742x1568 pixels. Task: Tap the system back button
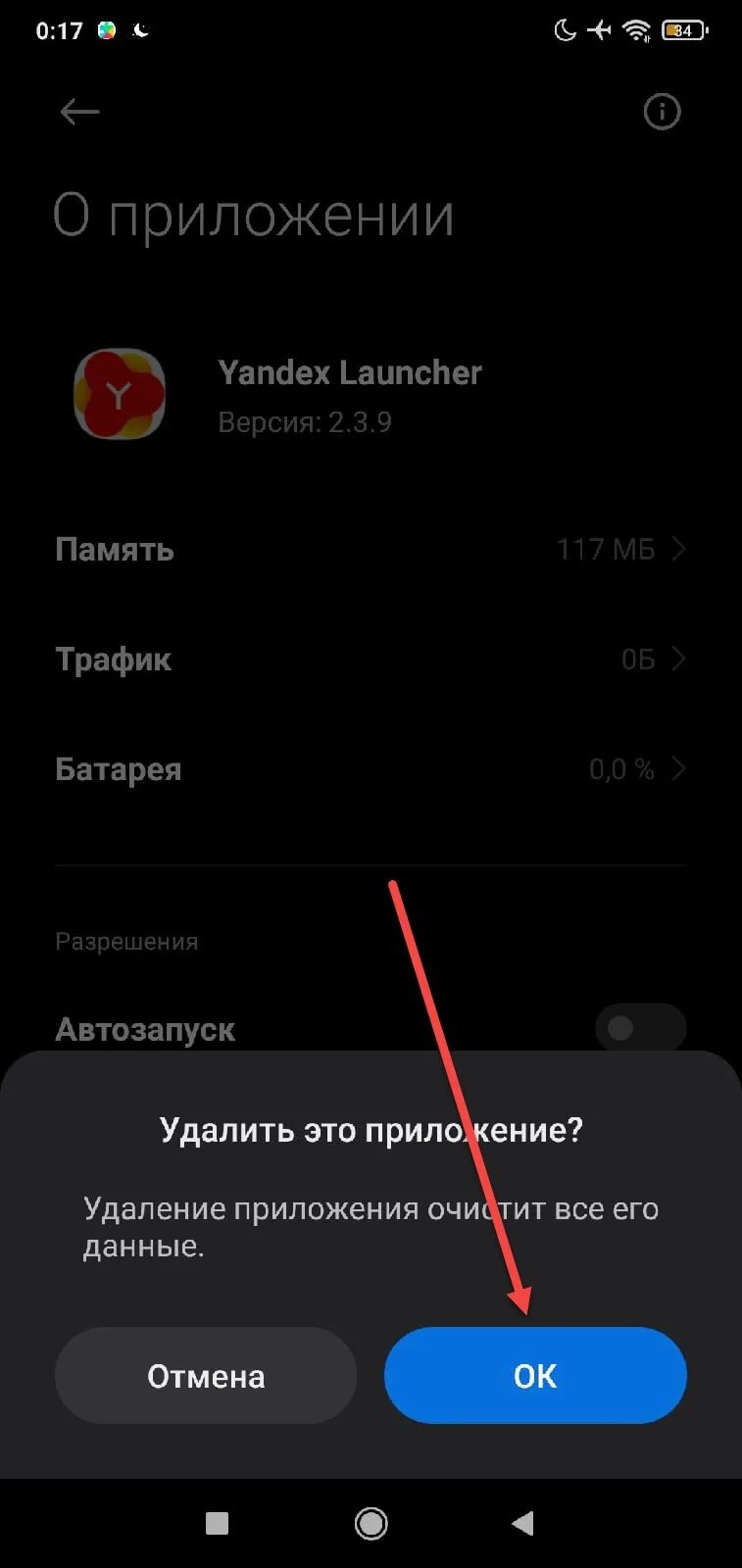[523, 1523]
